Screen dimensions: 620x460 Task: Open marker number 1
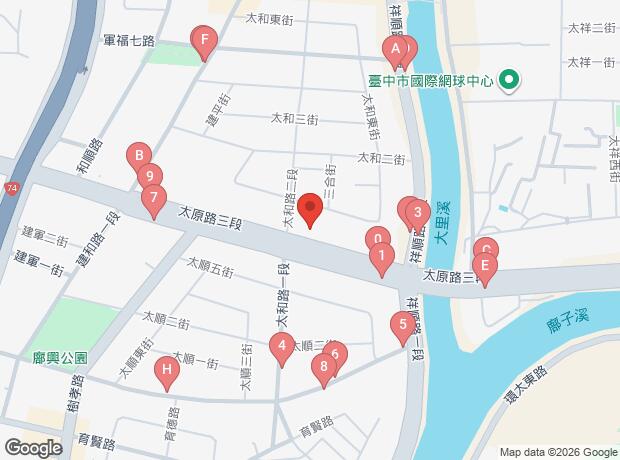[x=381, y=256]
